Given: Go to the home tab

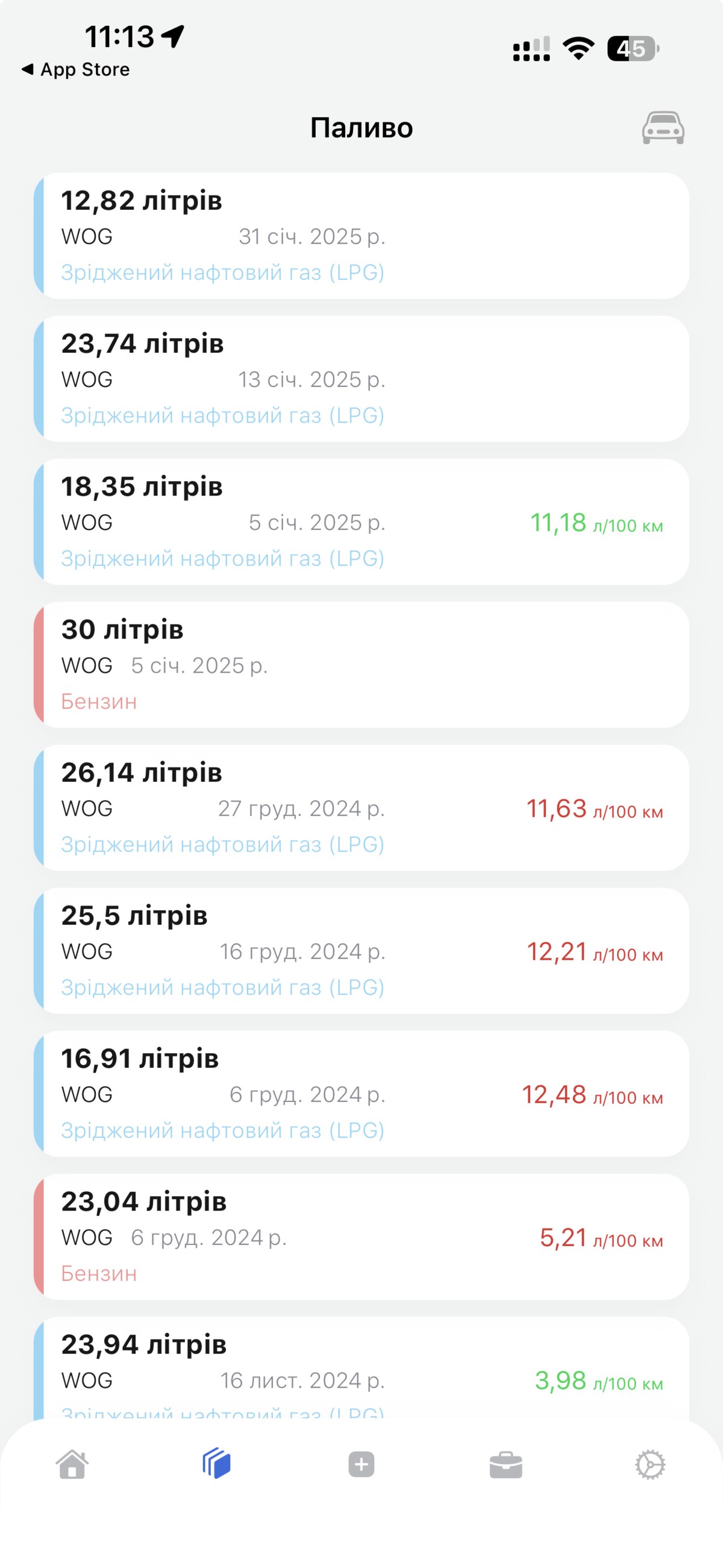Looking at the screenshot, I should [x=72, y=1464].
